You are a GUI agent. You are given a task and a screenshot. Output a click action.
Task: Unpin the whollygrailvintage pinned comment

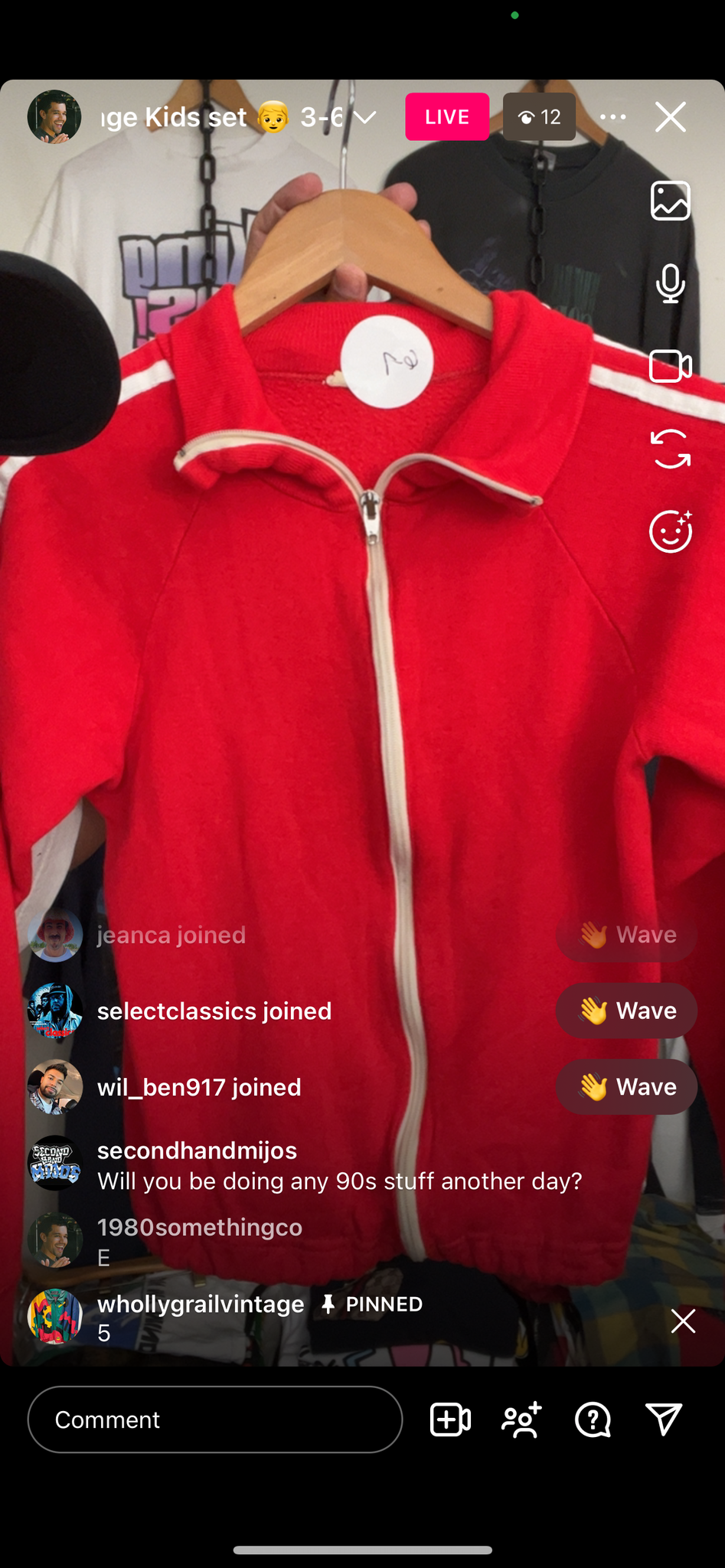click(x=683, y=1321)
